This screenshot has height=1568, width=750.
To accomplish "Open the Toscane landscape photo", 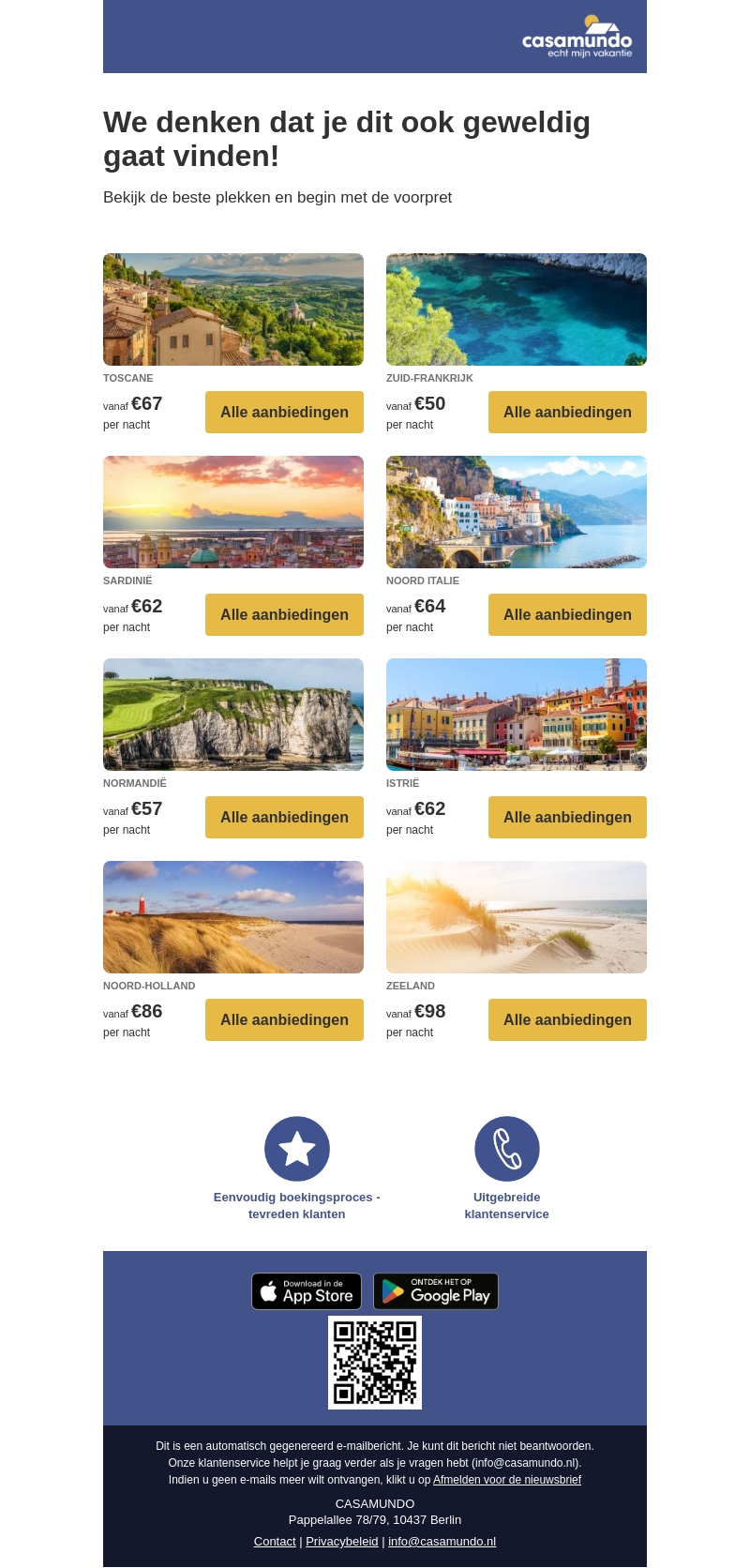I will tap(233, 309).
